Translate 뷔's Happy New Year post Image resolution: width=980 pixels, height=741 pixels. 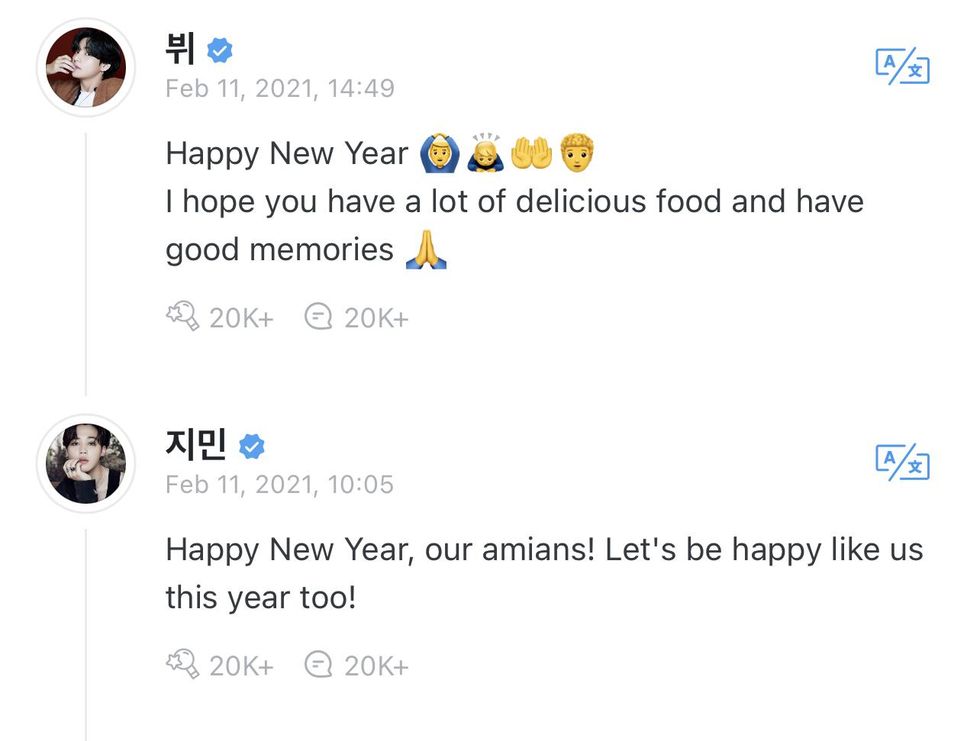pyautogui.click(x=902, y=67)
